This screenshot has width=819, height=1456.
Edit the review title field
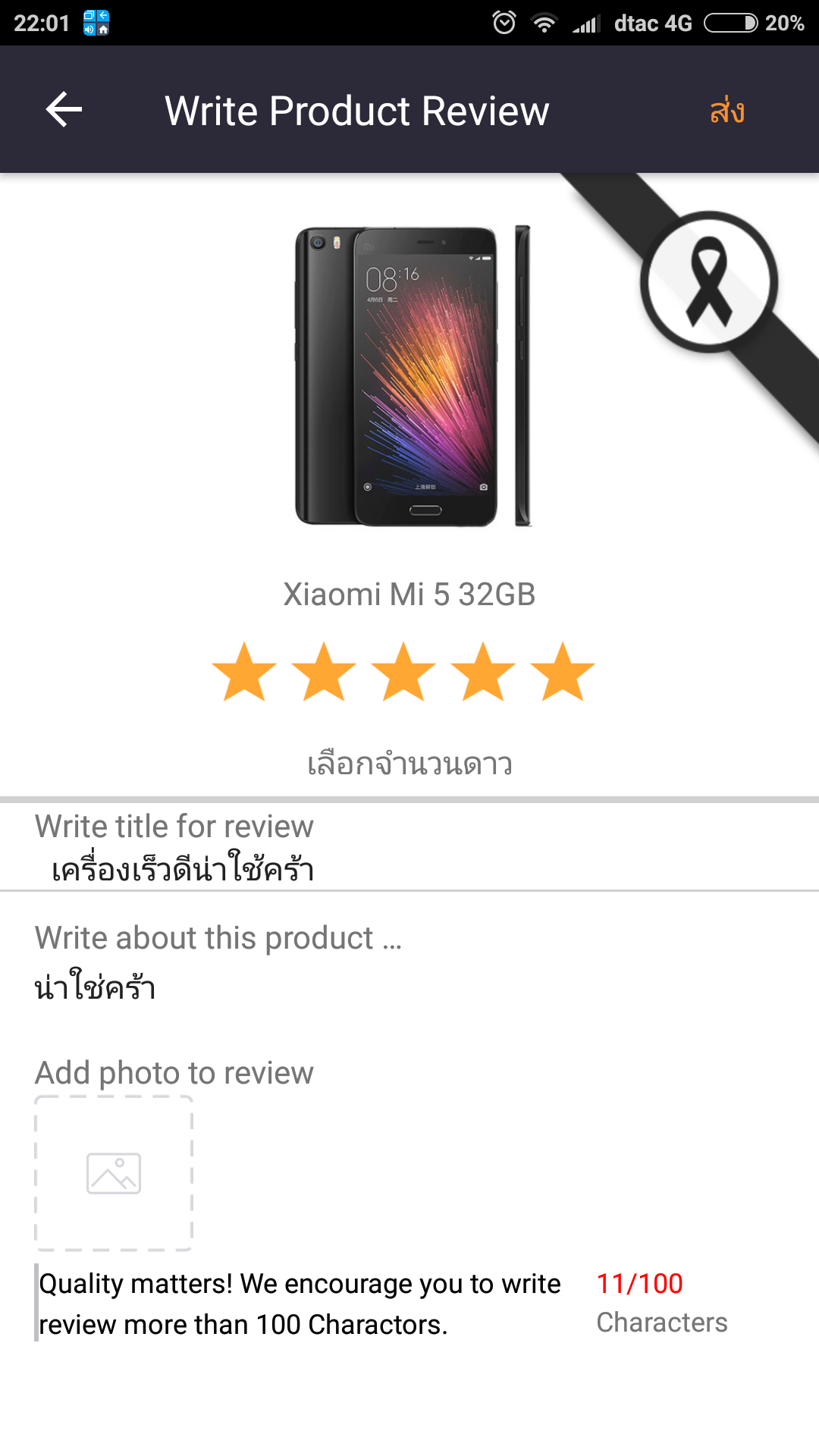click(x=409, y=869)
